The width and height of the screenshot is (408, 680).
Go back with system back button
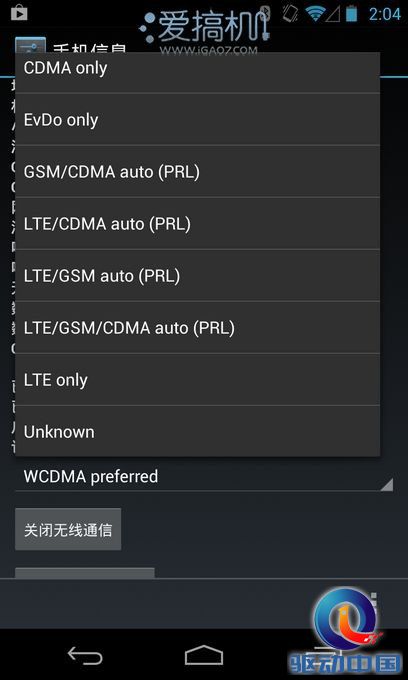(85, 655)
